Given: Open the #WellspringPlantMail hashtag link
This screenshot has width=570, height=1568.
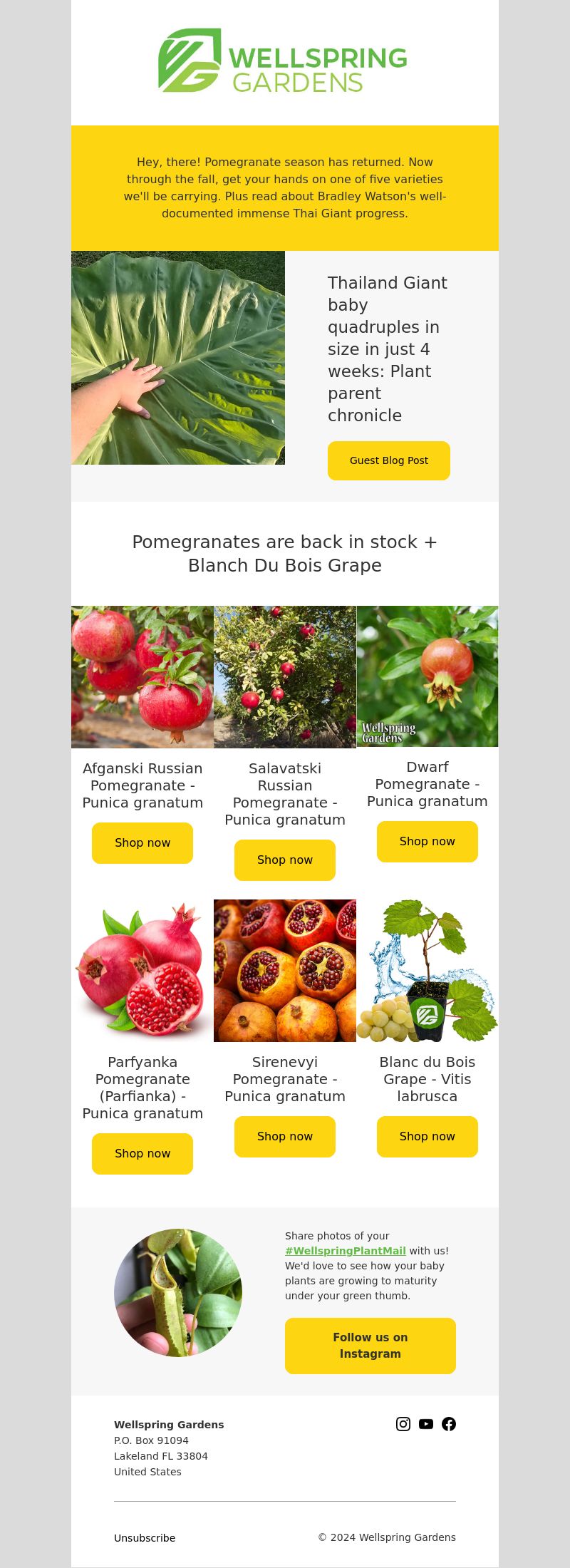Looking at the screenshot, I should click(x=345, y=1251).
